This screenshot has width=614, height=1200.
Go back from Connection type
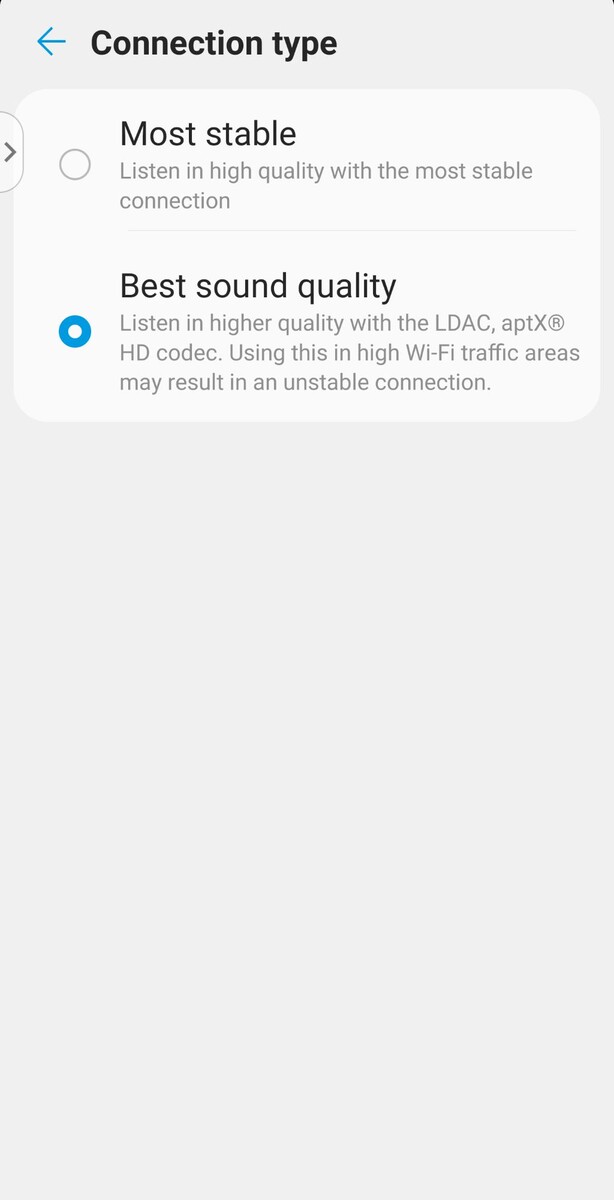[x=51, y=42]
